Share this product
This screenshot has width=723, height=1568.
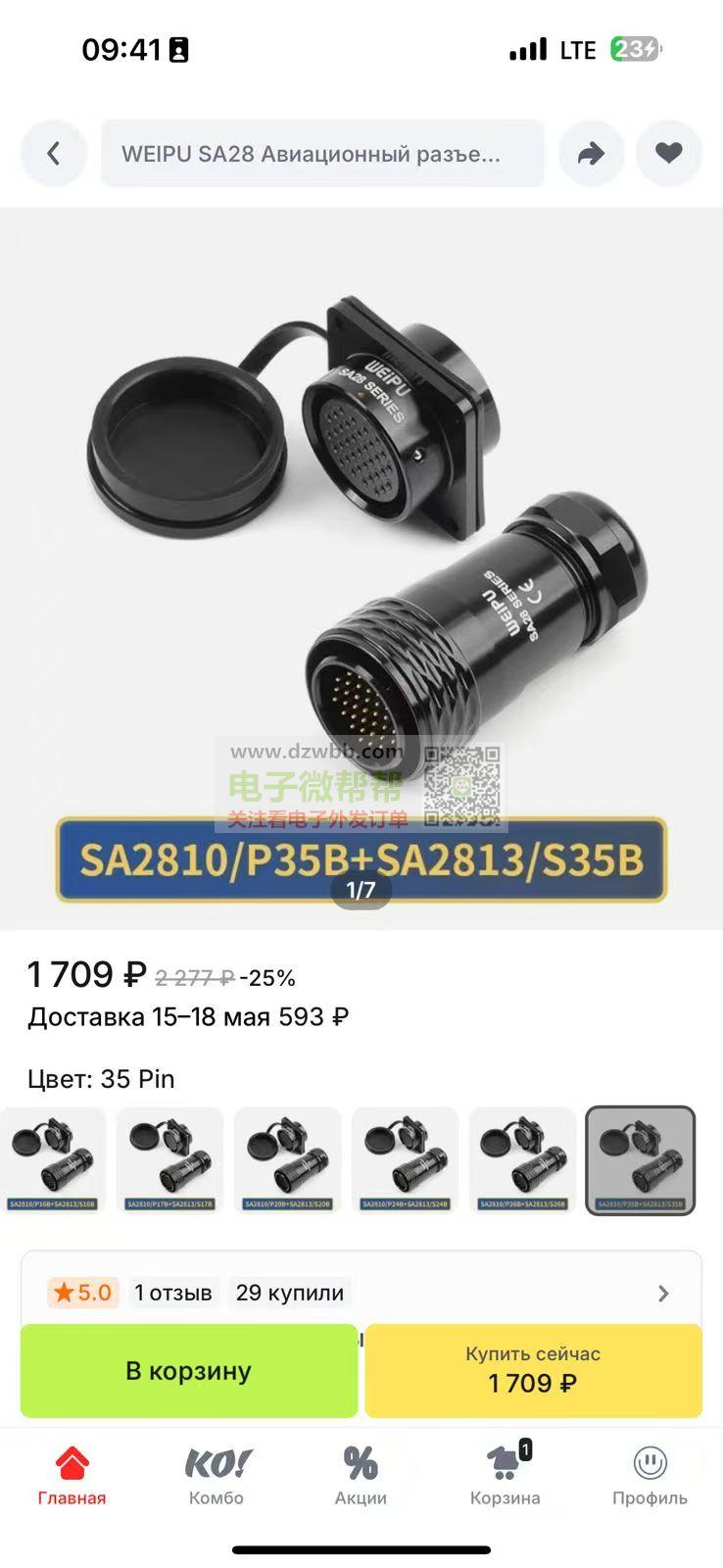pos(592,153)
